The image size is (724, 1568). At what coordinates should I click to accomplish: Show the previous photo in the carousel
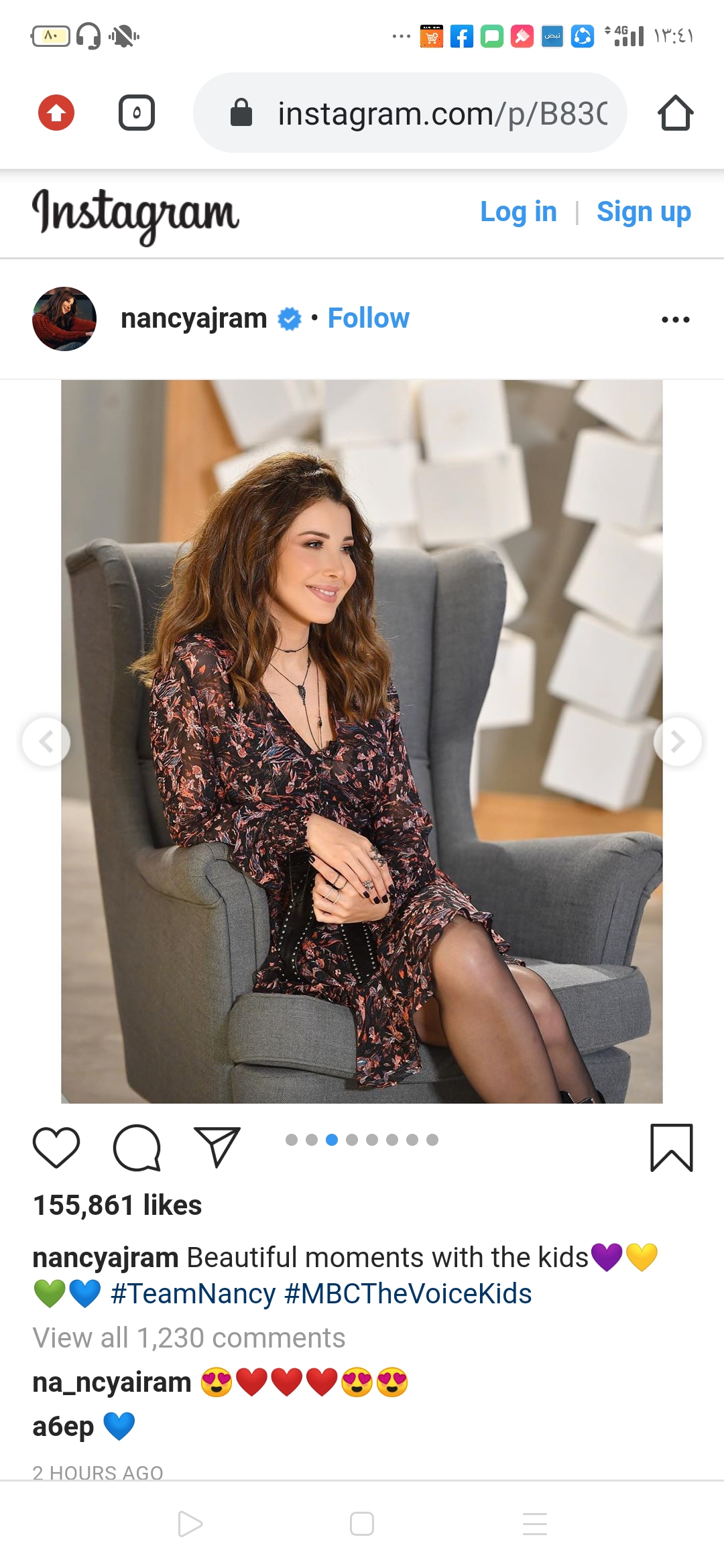[x=46, y=741]
